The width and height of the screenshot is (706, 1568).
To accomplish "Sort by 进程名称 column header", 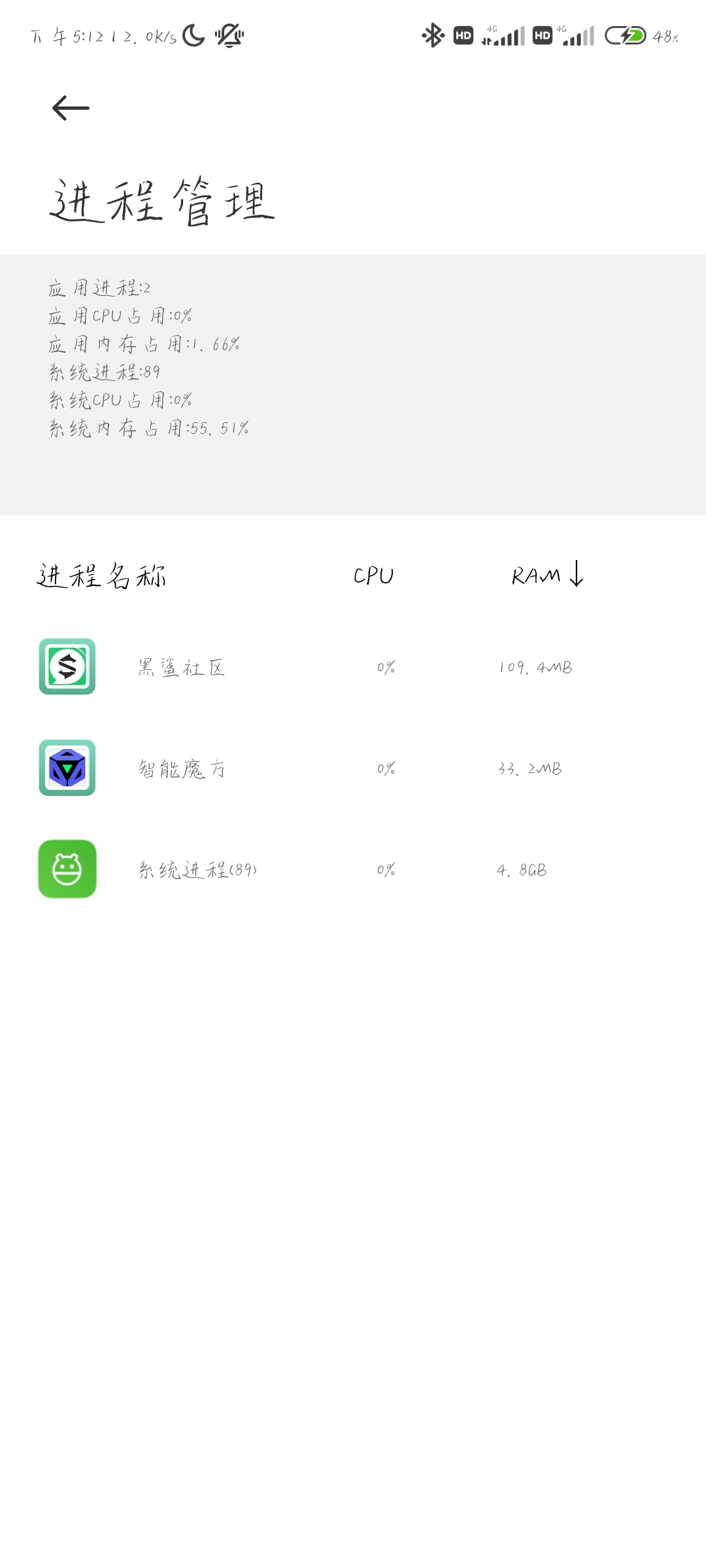I will pyautogui.click(x=101, y=576).
